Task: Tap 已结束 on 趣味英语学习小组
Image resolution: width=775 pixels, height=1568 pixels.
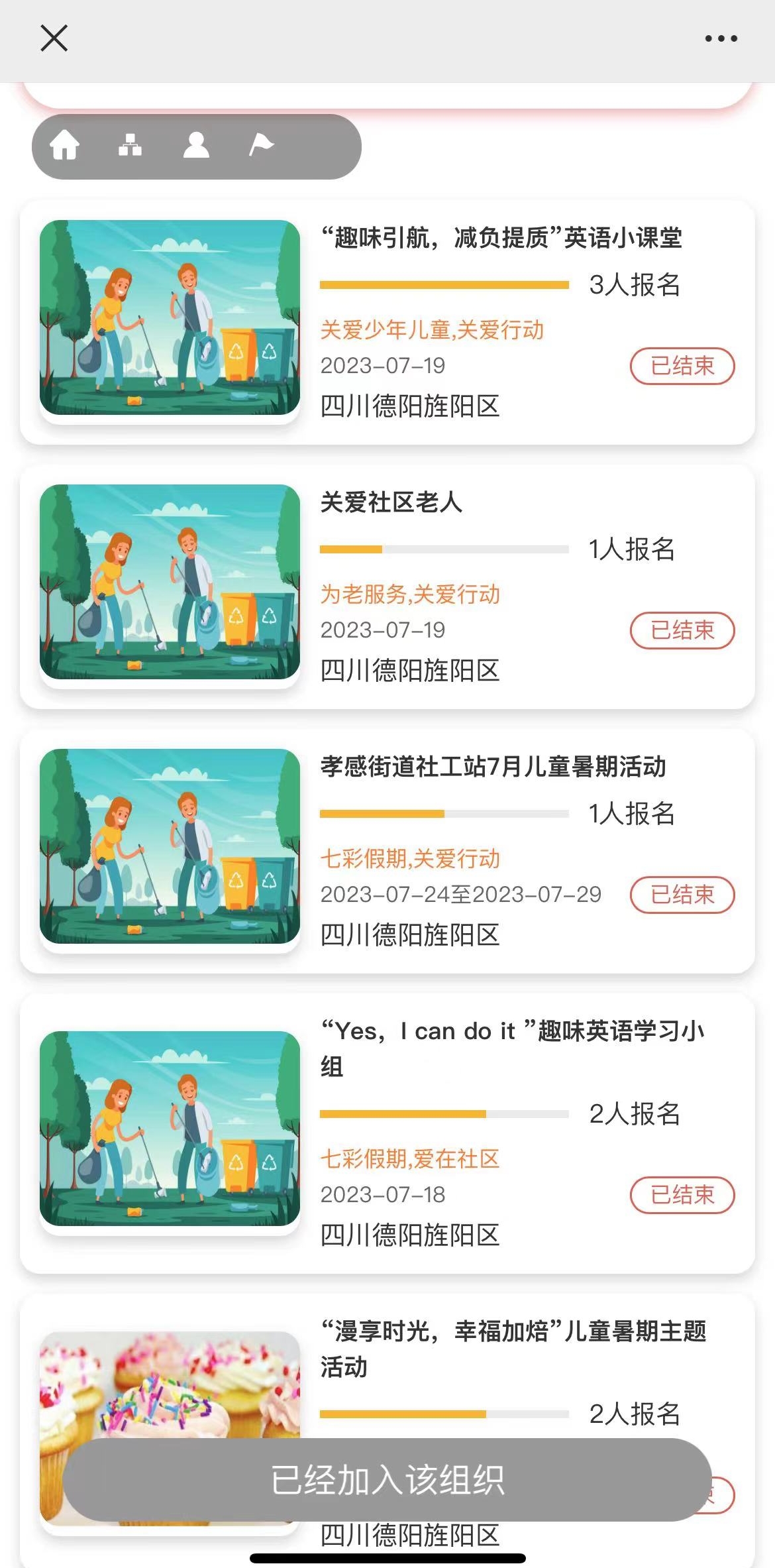Action: click(682, 1195)
